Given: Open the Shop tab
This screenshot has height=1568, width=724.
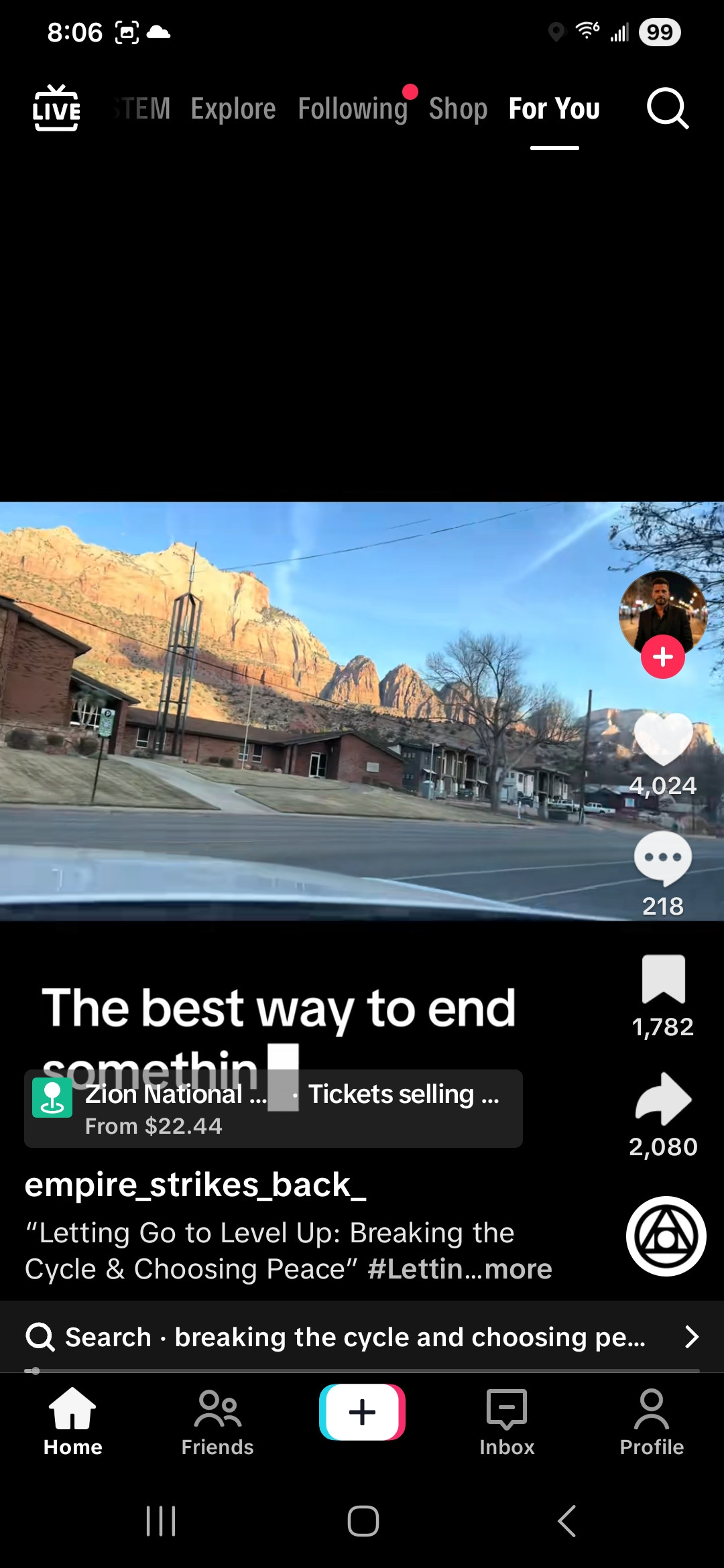Looking at the screenshot, I should [x=458, y=109].
